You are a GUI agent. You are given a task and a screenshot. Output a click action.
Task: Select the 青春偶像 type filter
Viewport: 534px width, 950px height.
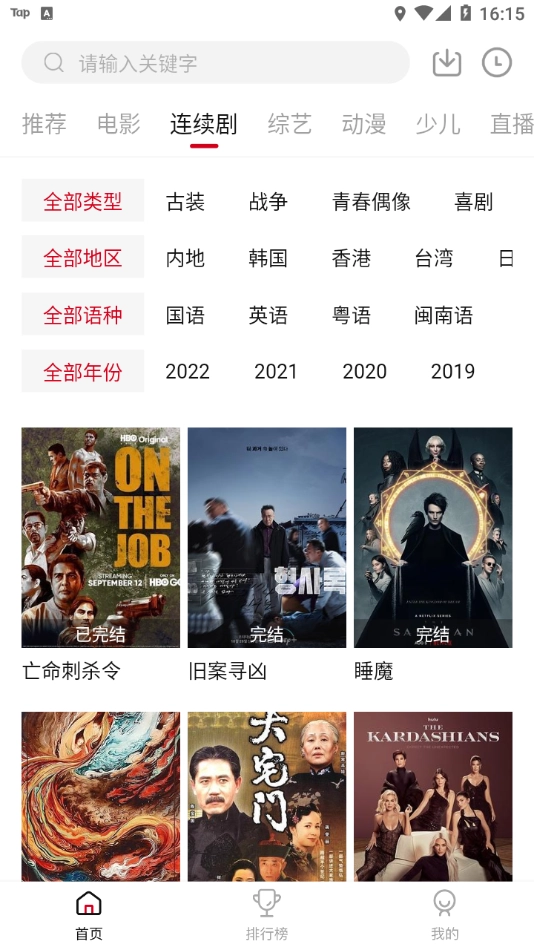tap(371, 202)
